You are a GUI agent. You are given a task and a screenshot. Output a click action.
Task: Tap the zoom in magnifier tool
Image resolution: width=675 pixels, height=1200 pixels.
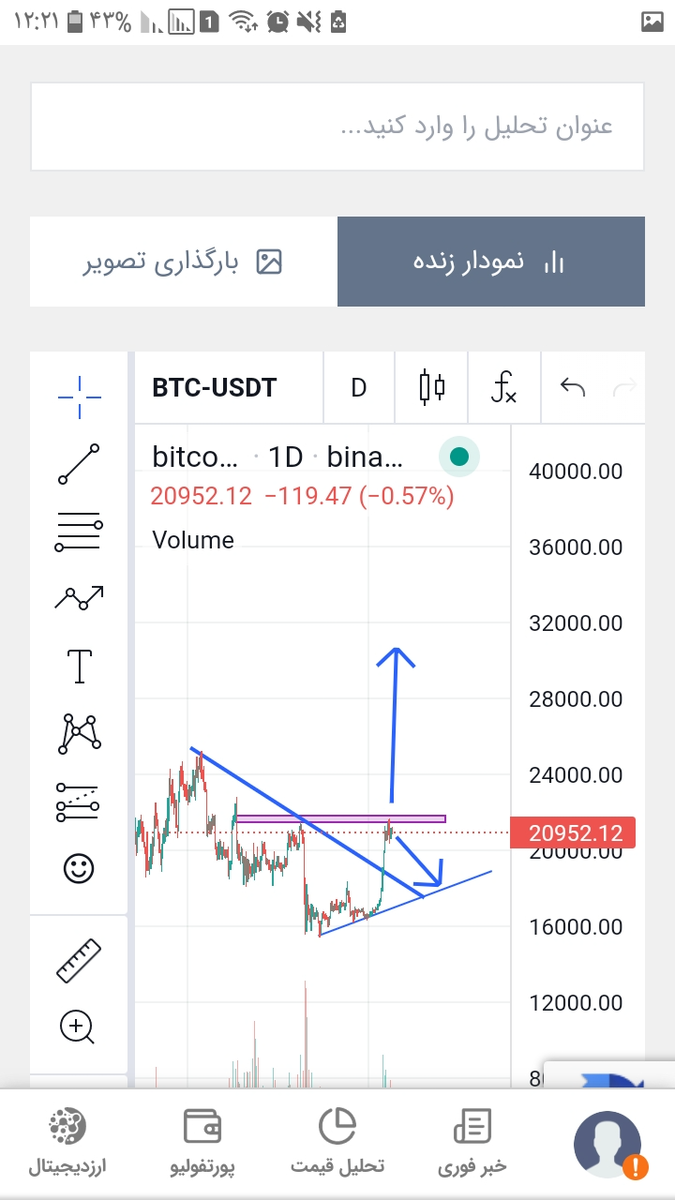pyautogui.click(x=78, y=1026)
